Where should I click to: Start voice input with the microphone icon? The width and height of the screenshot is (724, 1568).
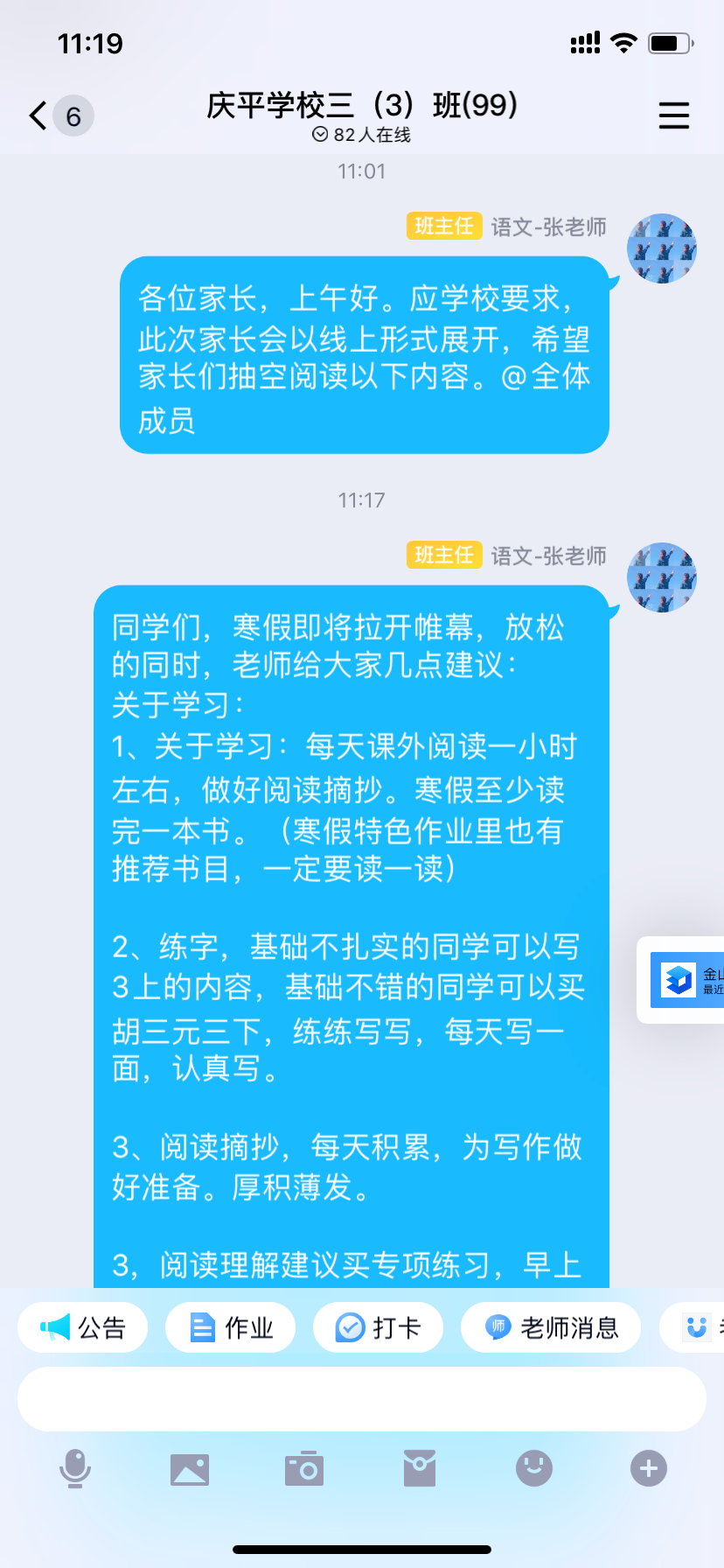tap(75, 1468)
